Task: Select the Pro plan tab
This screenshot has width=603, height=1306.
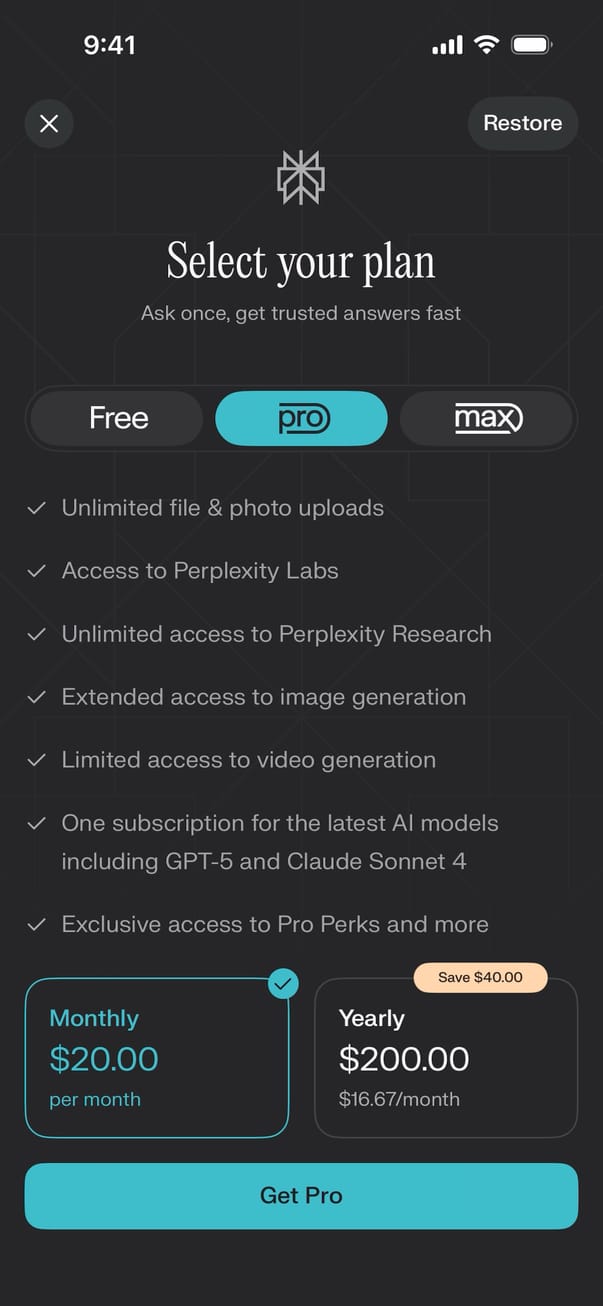Action: click(301, 418)
